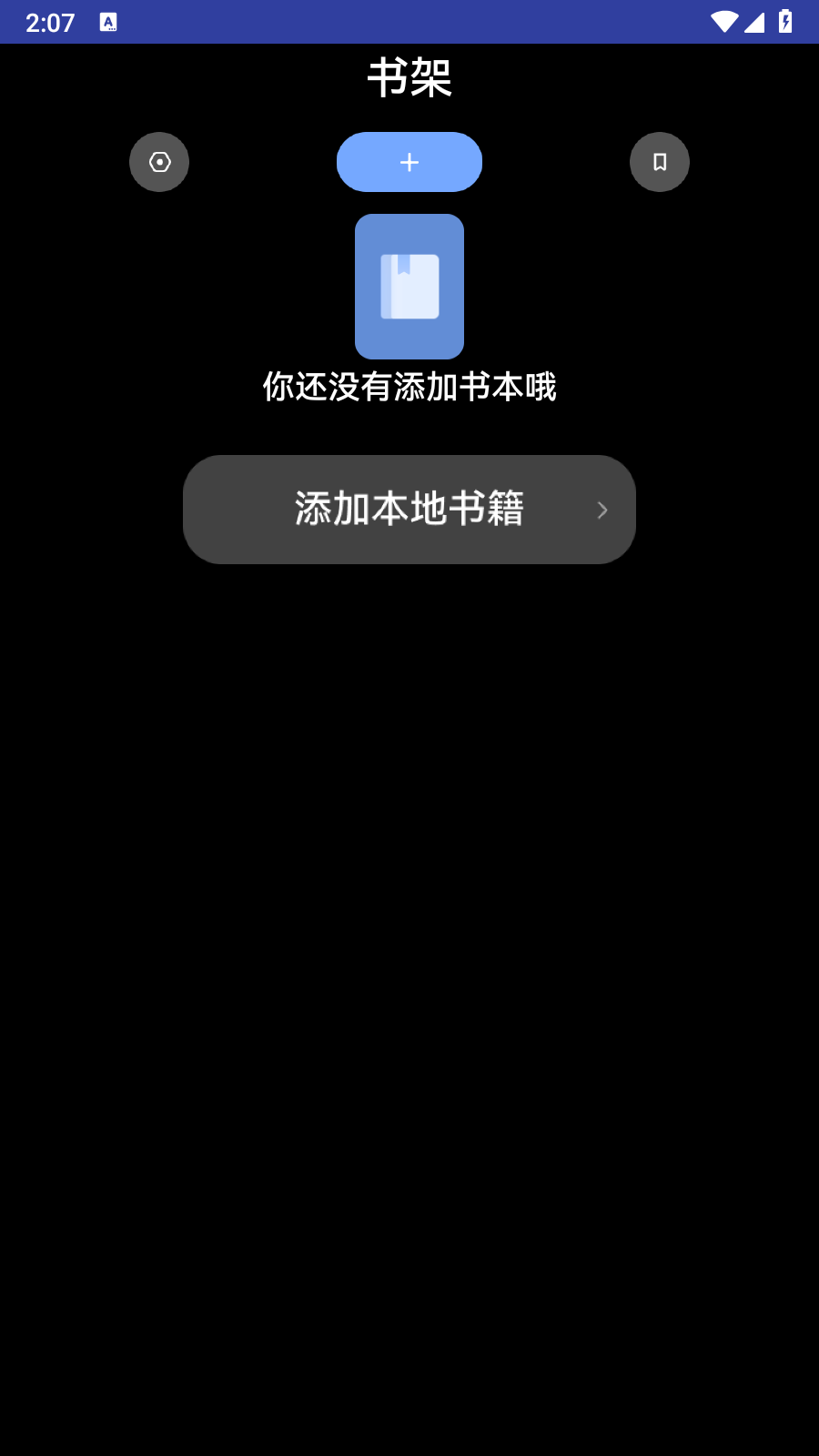Screen dimensions: 819x1456
Task: Open the settings hexagon icon
Action: (159, 162)
